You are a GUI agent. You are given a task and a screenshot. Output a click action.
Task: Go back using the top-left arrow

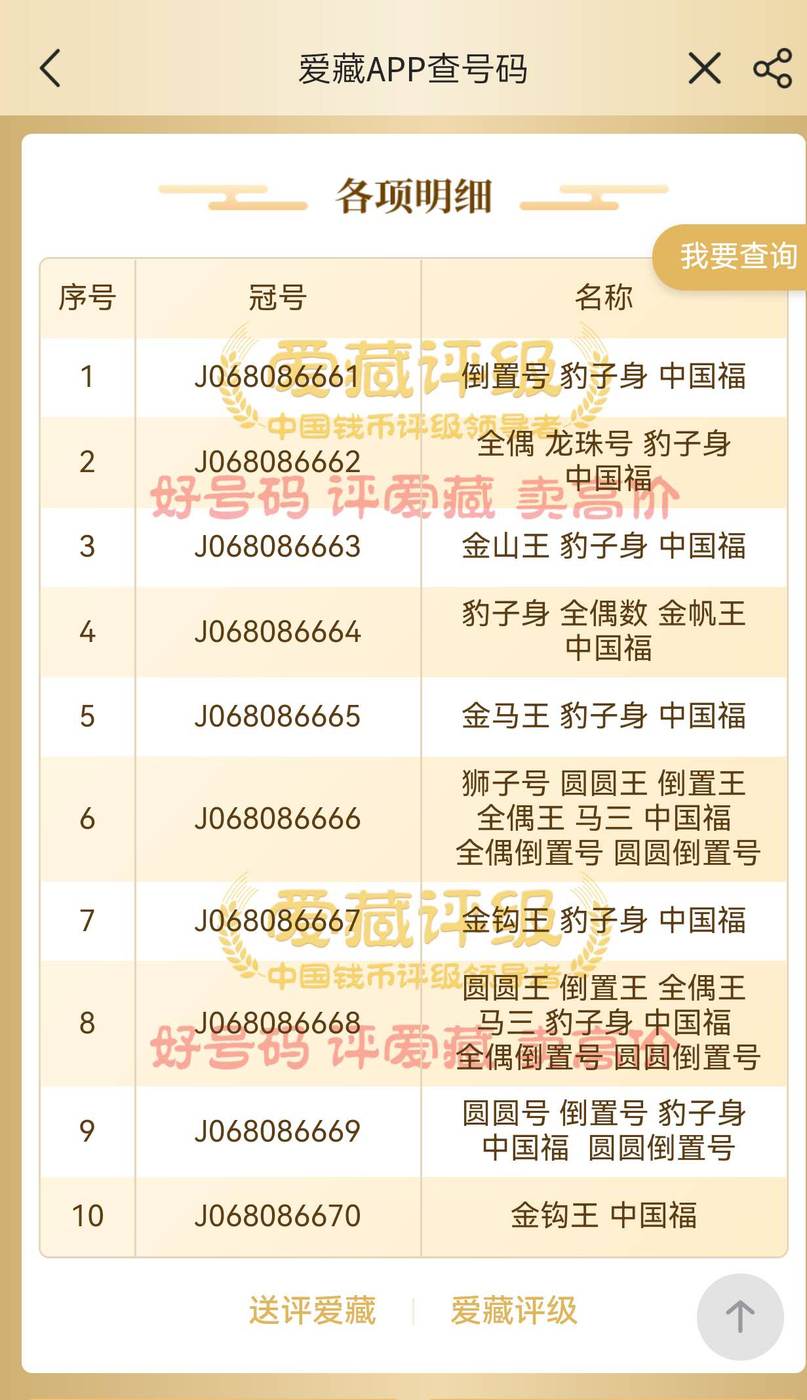point(50,69)
